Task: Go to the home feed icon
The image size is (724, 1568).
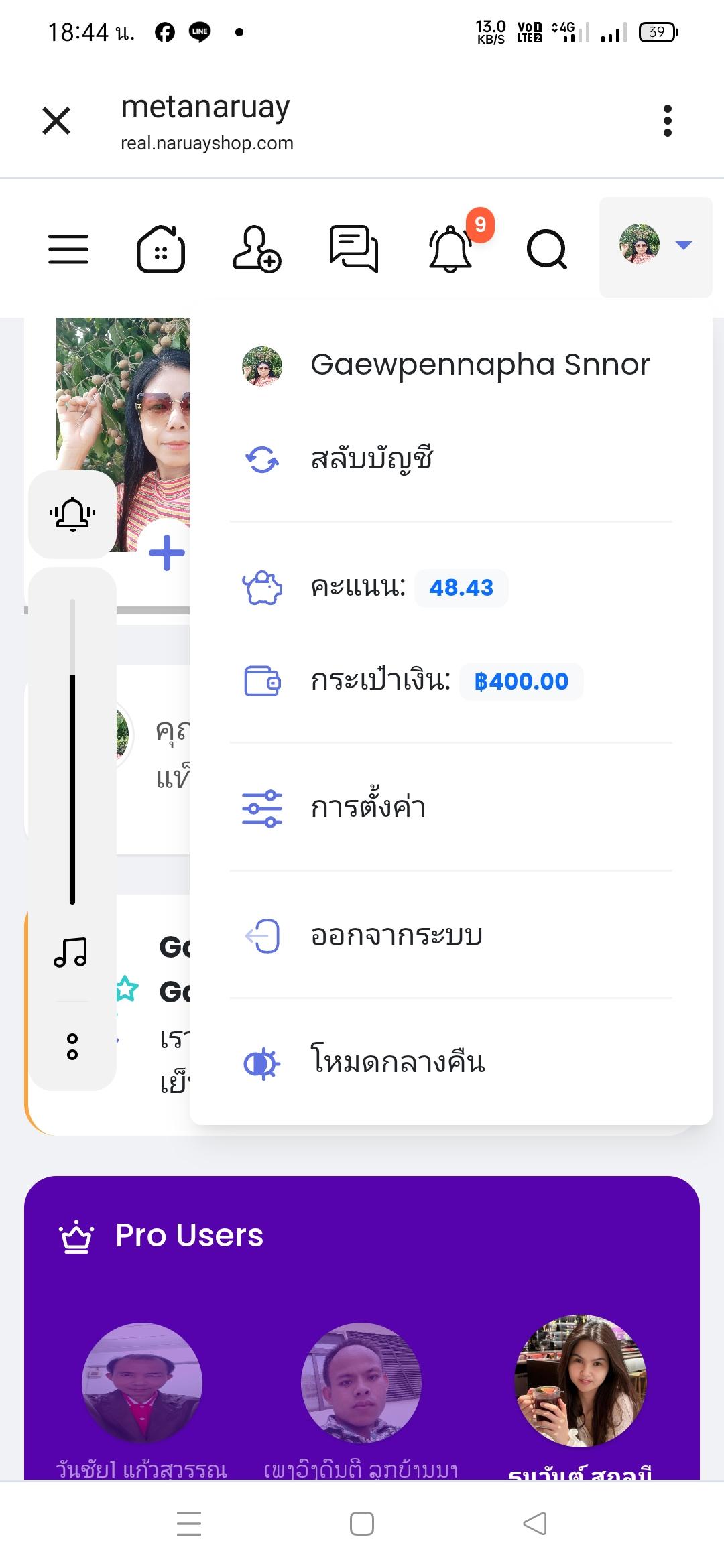Action: (x=161, y=249)
